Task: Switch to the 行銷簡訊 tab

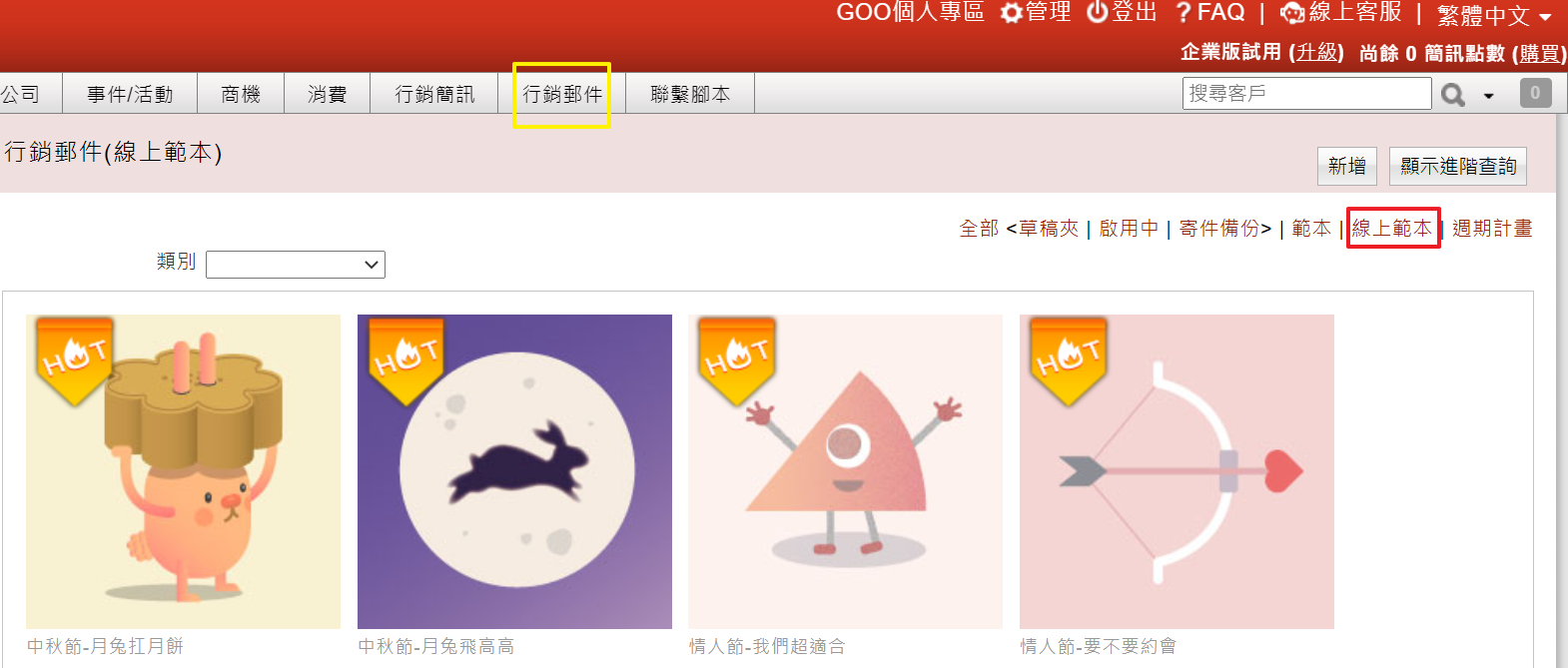Action: point(434,94)
